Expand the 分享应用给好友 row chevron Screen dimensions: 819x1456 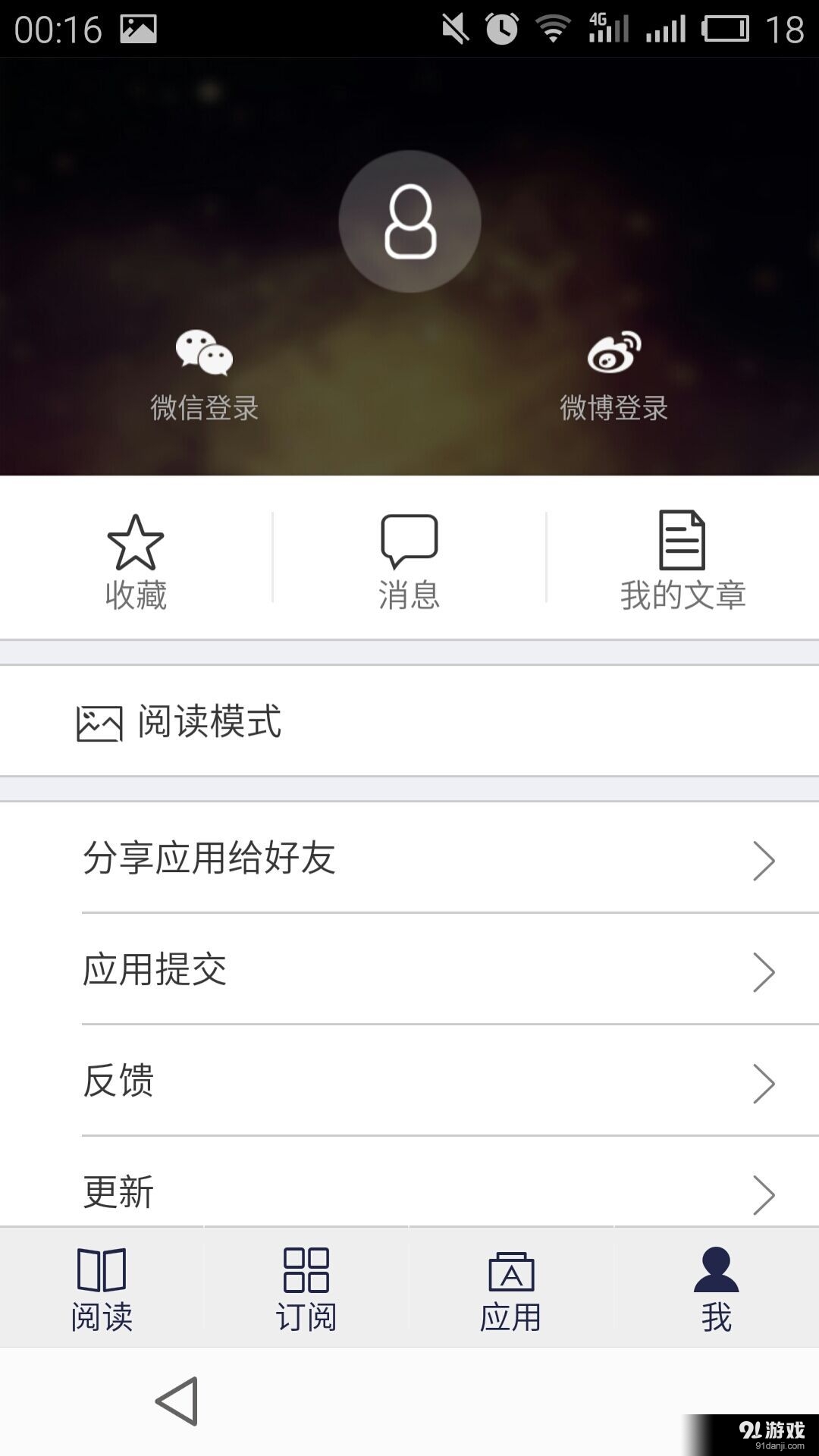tap(766, 861)
